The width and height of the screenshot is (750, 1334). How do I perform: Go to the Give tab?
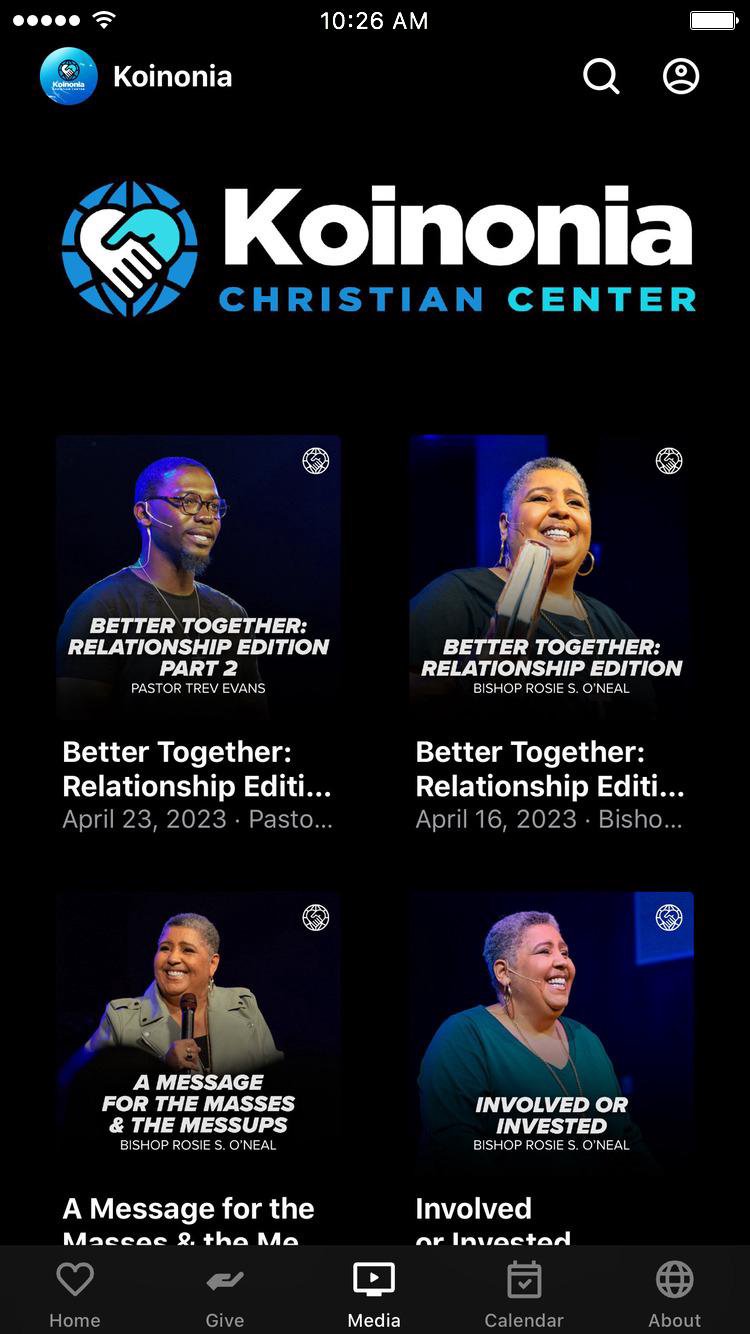click(225, 1293)
